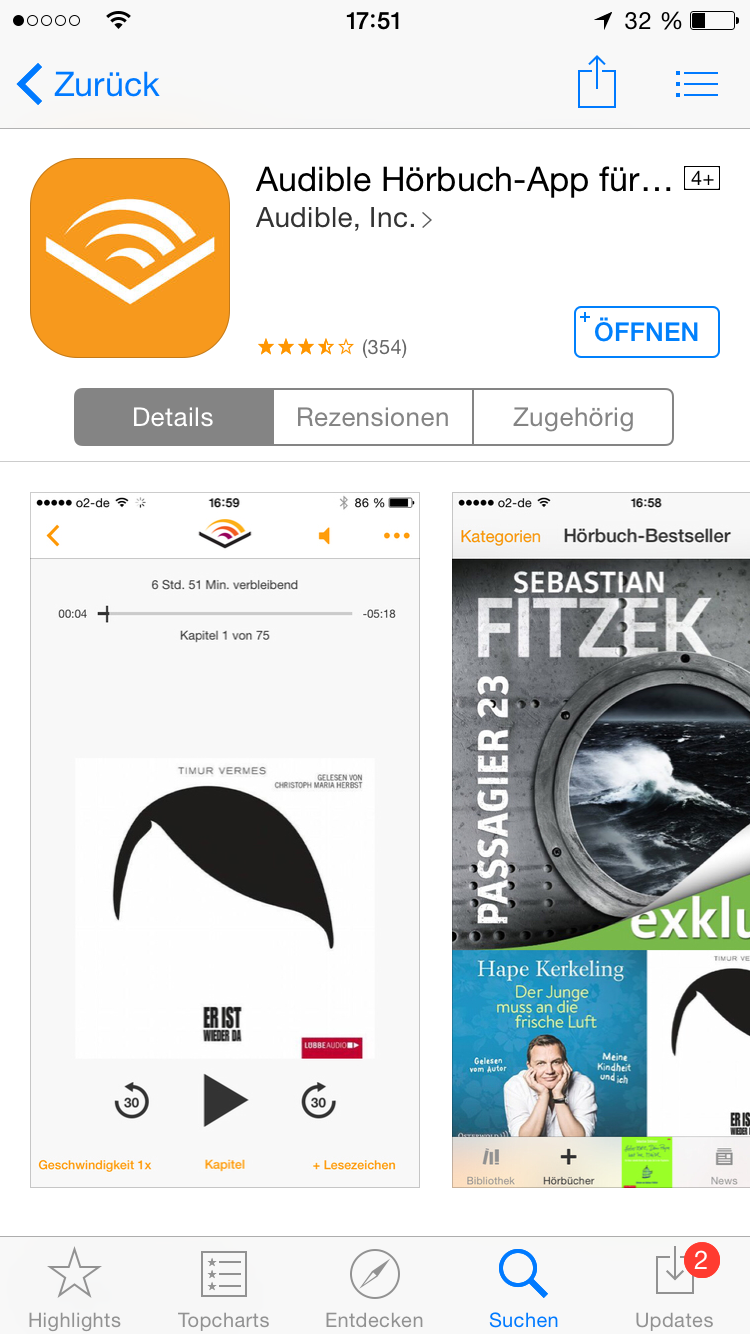Switch to the Rezensionen segment
The image size is (750, 1334).
click(x=373, y=417)
